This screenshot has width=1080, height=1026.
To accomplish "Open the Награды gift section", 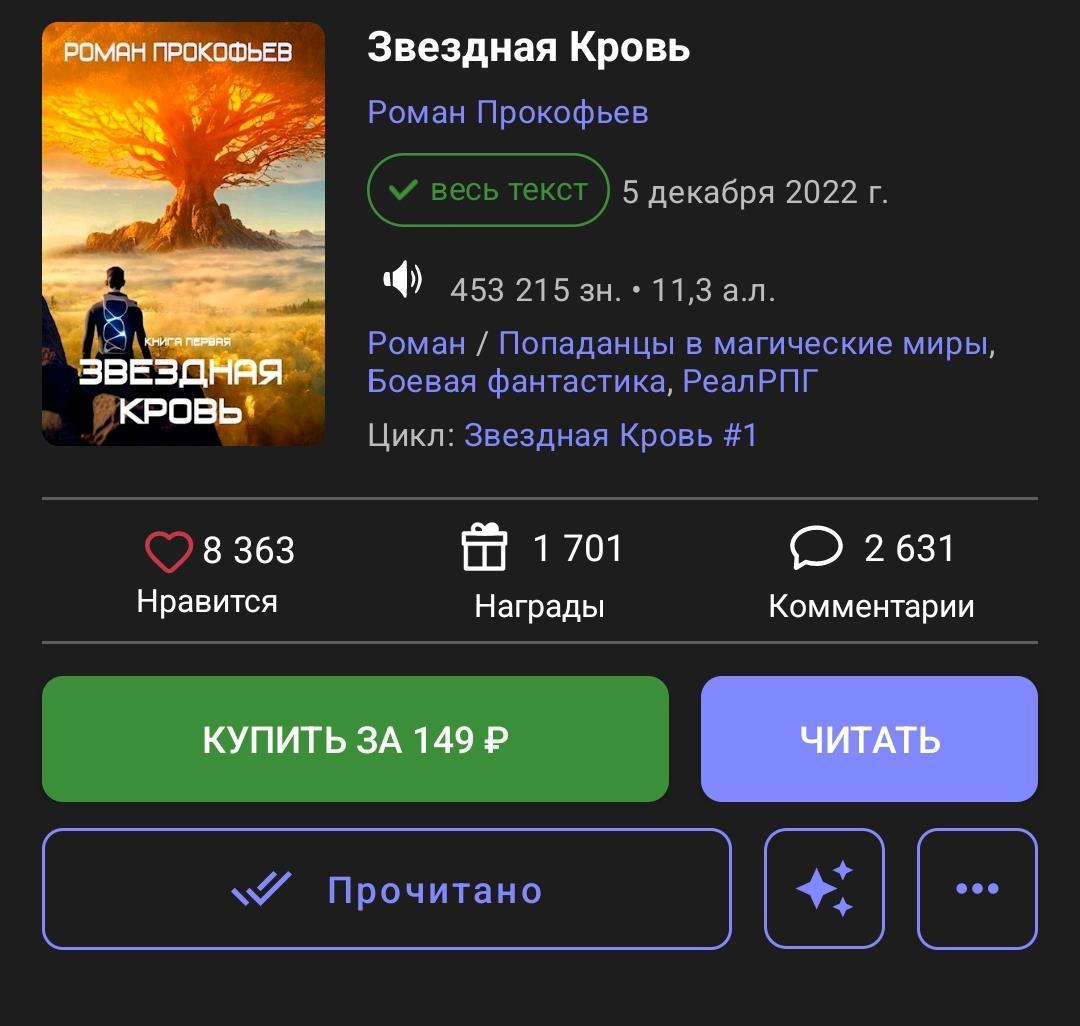I will point(484,550).
